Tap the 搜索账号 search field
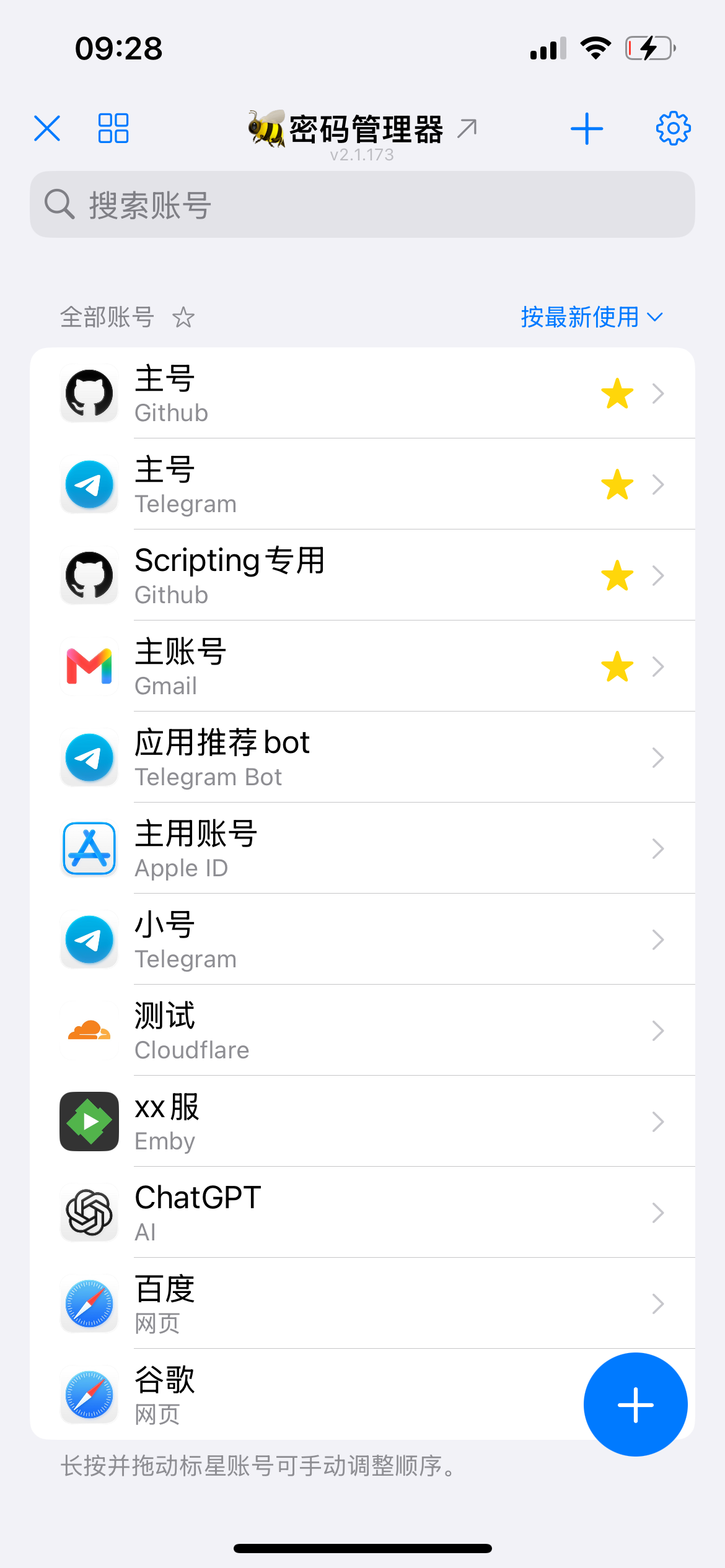Viewport: 725px width, 1568px height. pos(362,204)
